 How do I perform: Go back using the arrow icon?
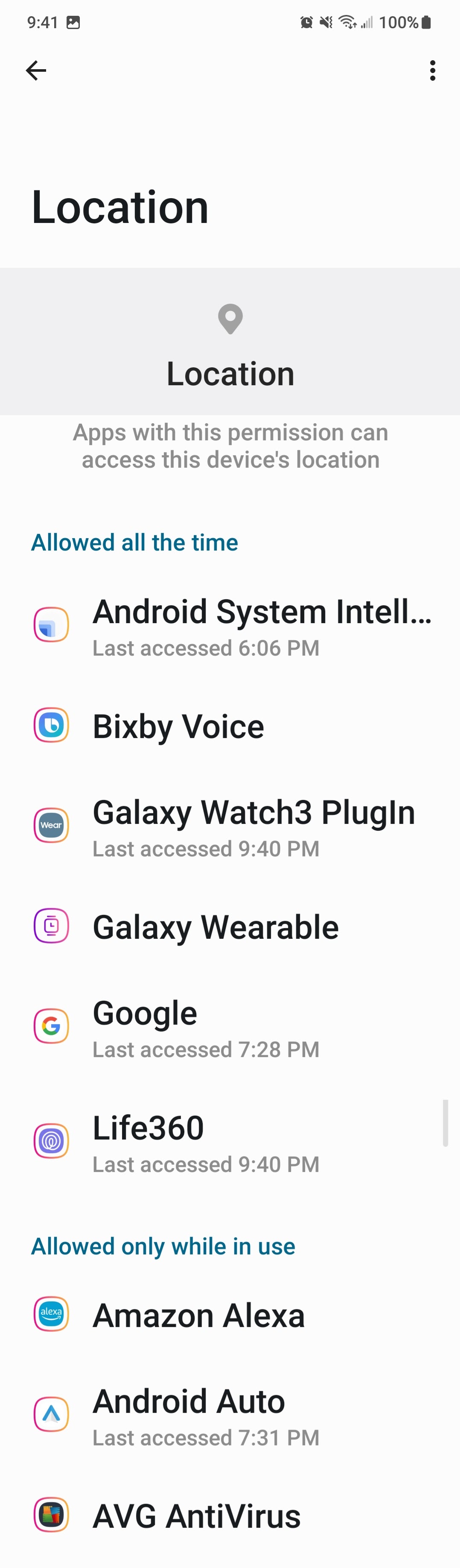tap(36, 70)
